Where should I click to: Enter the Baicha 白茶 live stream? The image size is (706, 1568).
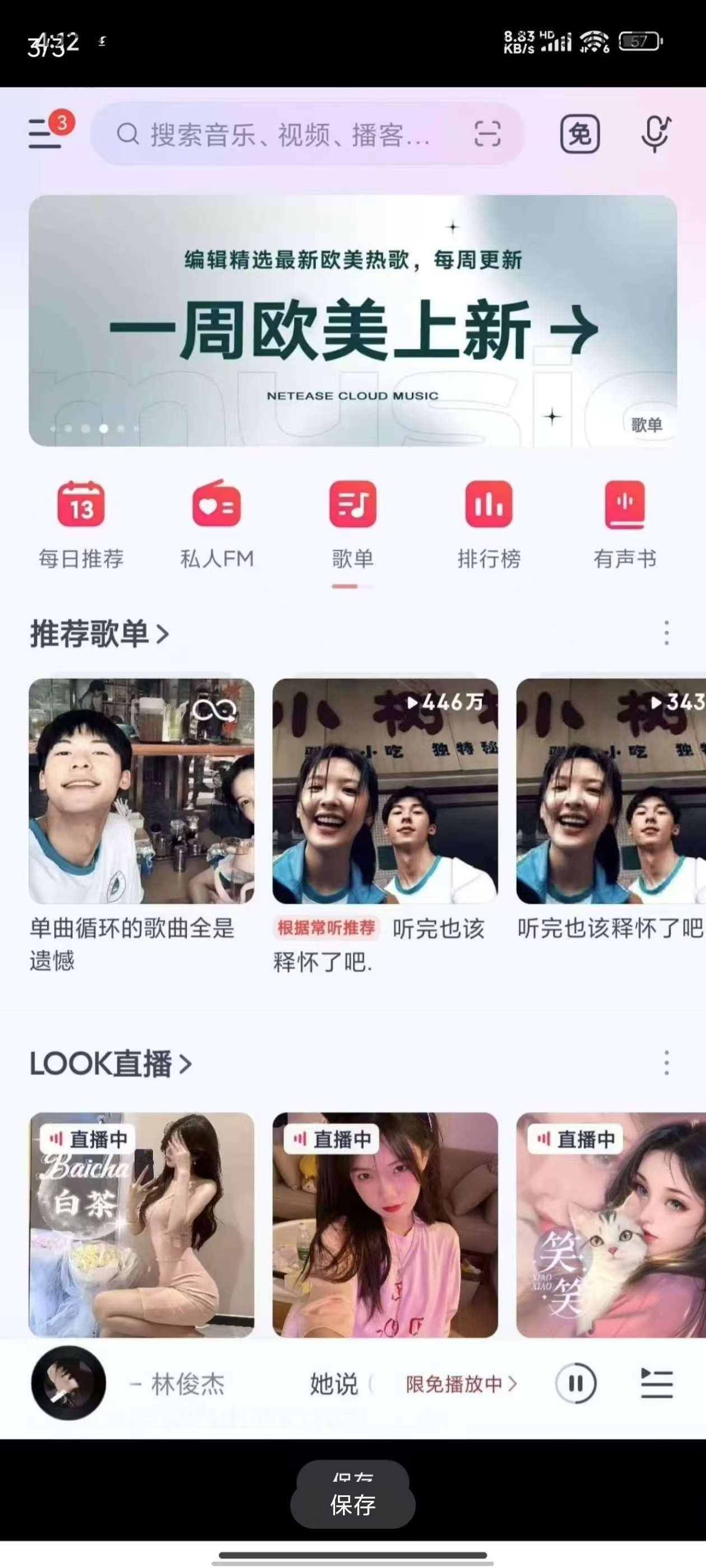pyautogui.click(x=141, y=1224)
